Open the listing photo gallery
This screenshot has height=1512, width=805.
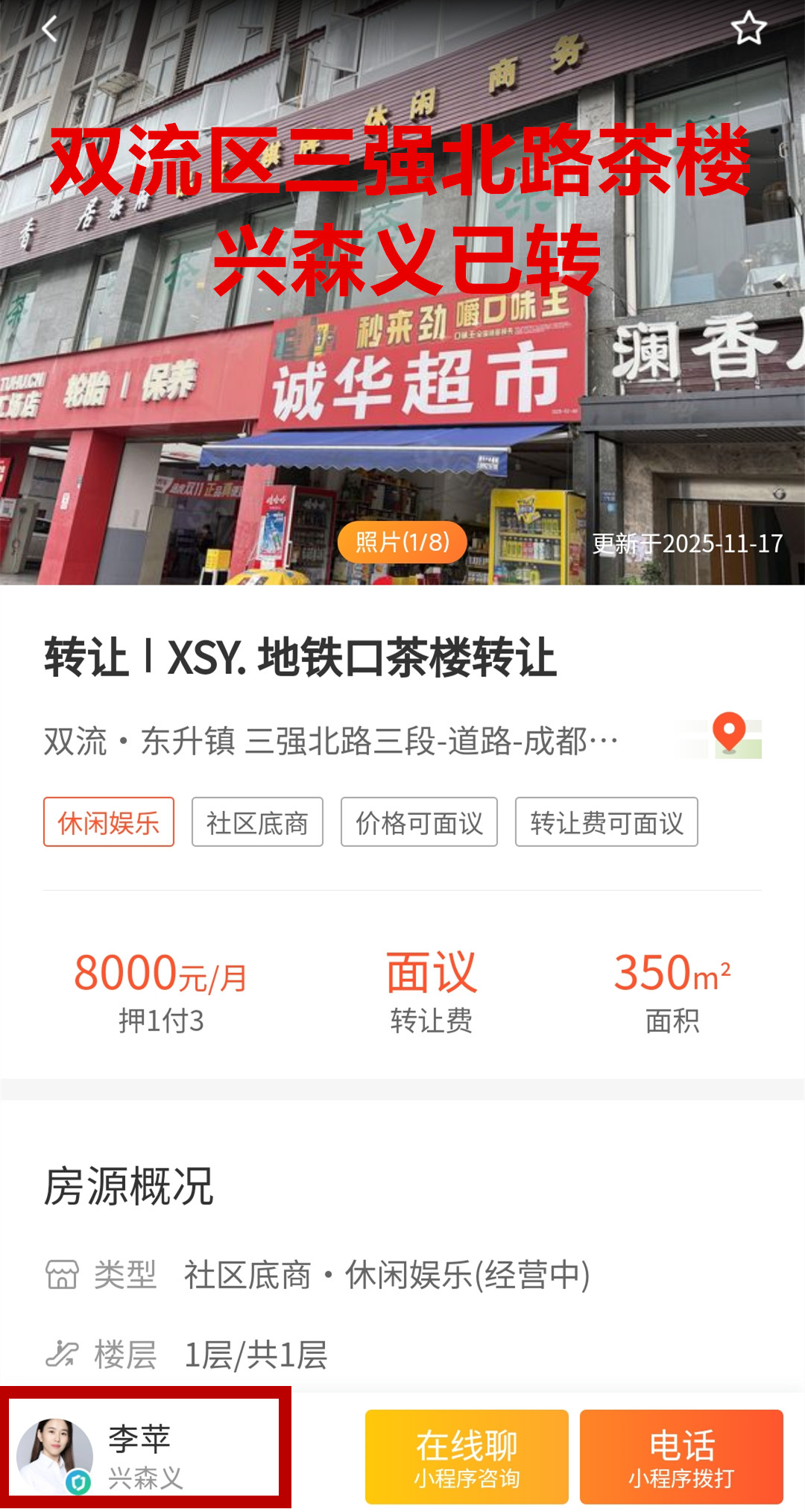(402, 542)
